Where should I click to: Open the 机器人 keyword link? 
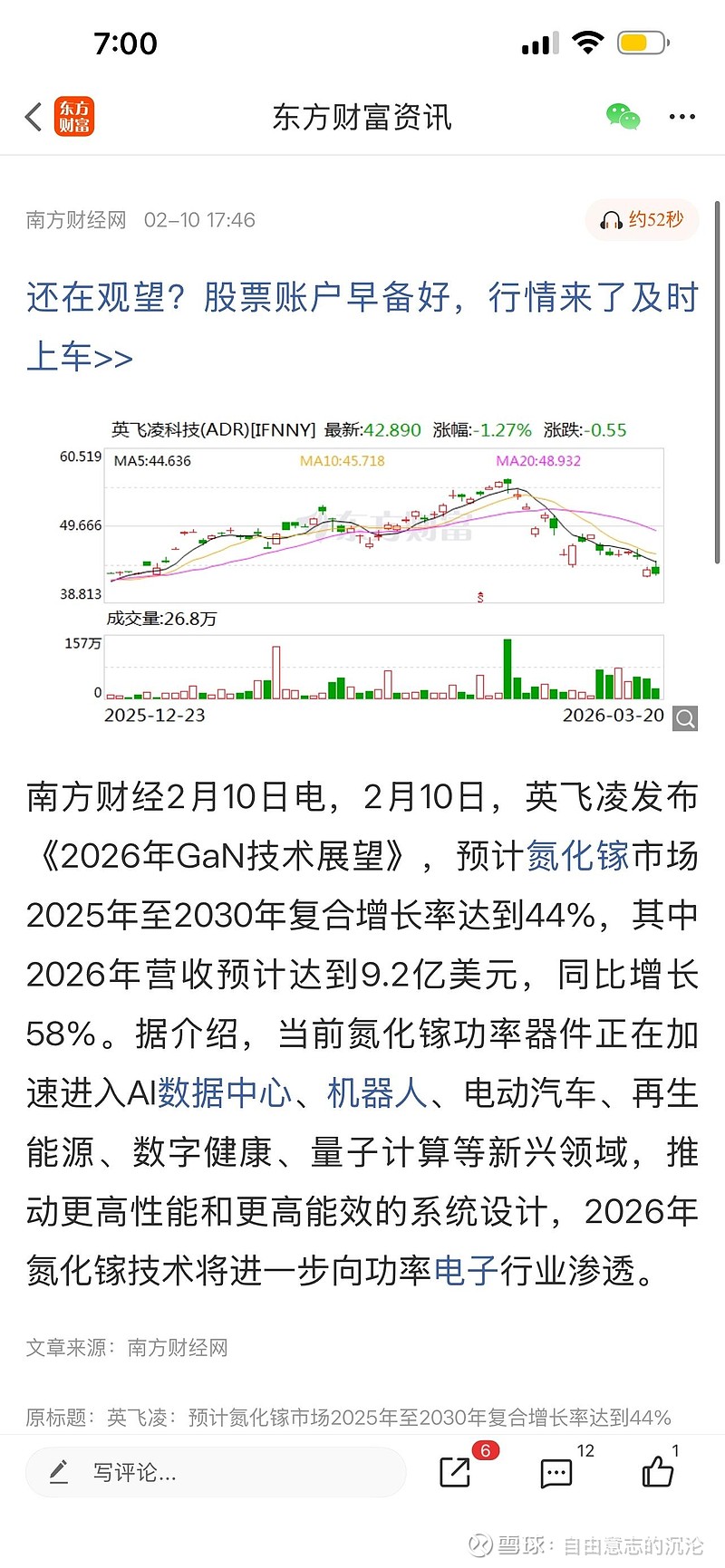[x=377, y=1093]
